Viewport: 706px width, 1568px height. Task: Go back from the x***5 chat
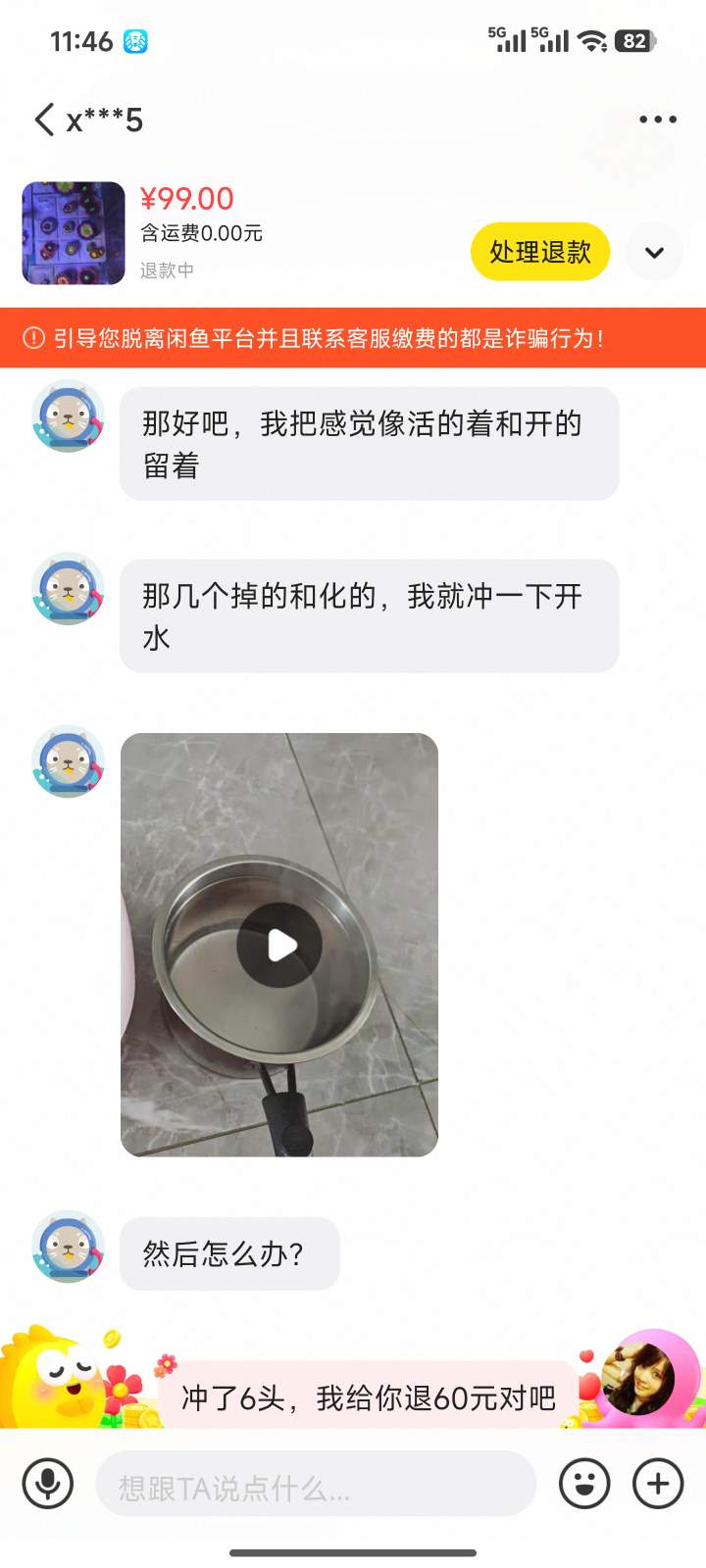pyautogui.click(x=43, y=120)
